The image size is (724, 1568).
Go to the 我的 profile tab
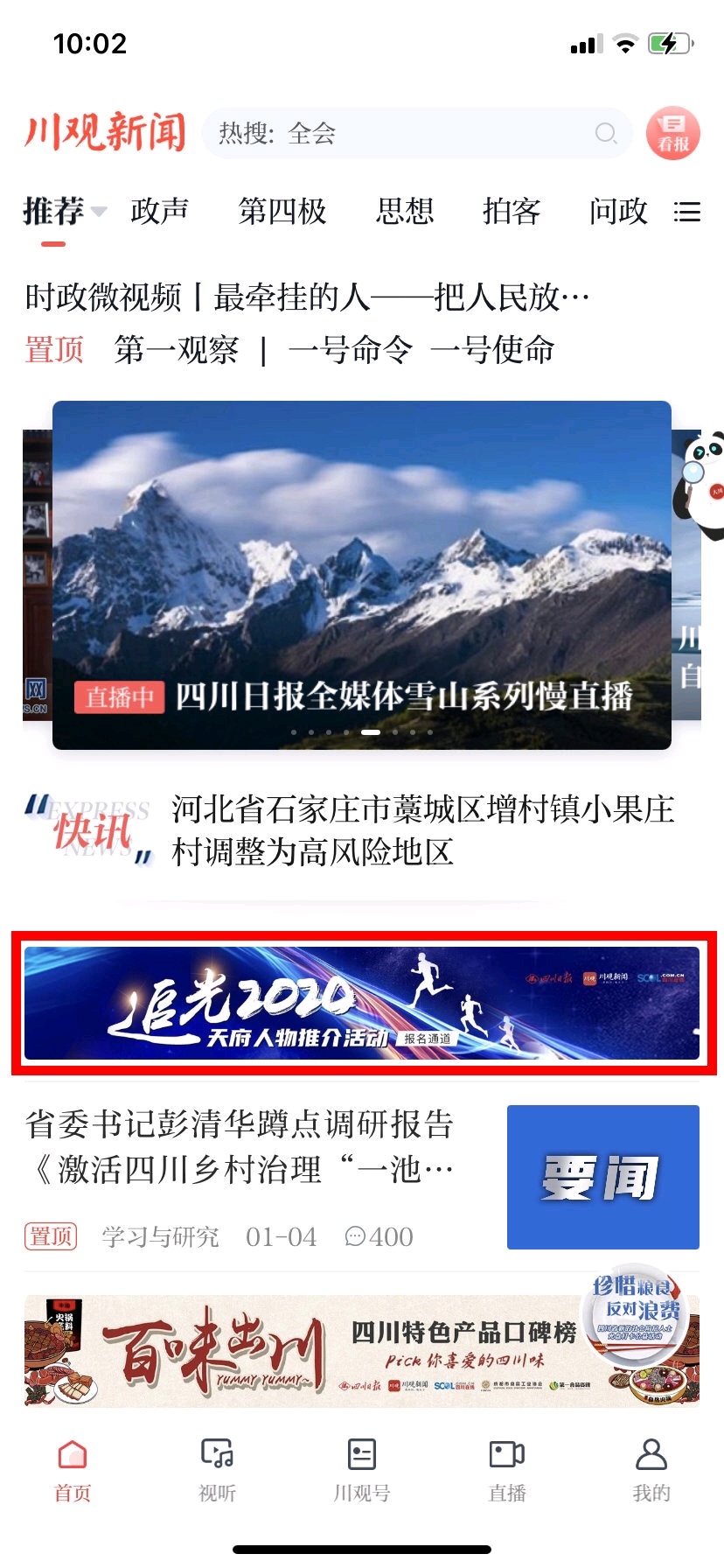tap(651, 1469)
